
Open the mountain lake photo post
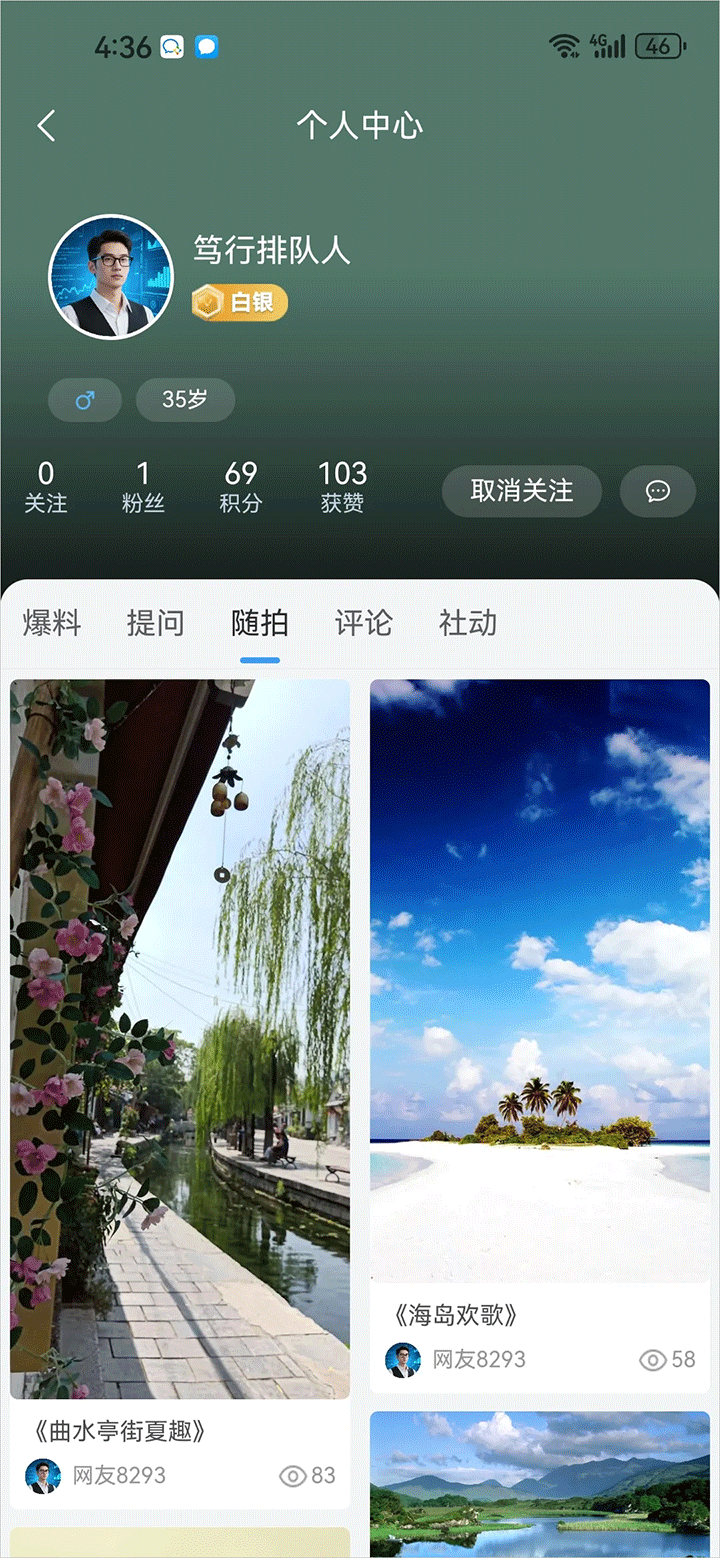pos(540,1483)
